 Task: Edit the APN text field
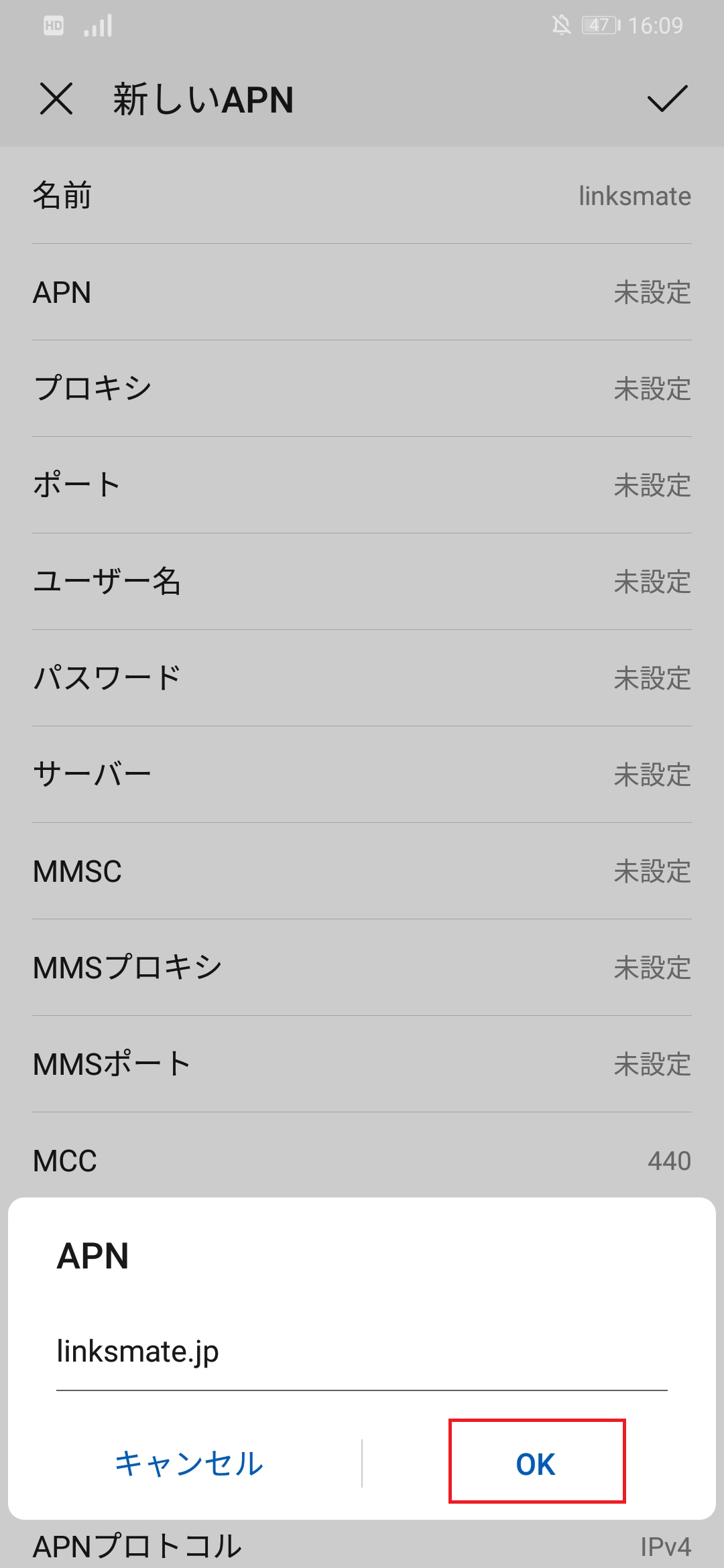point(361,1352)
